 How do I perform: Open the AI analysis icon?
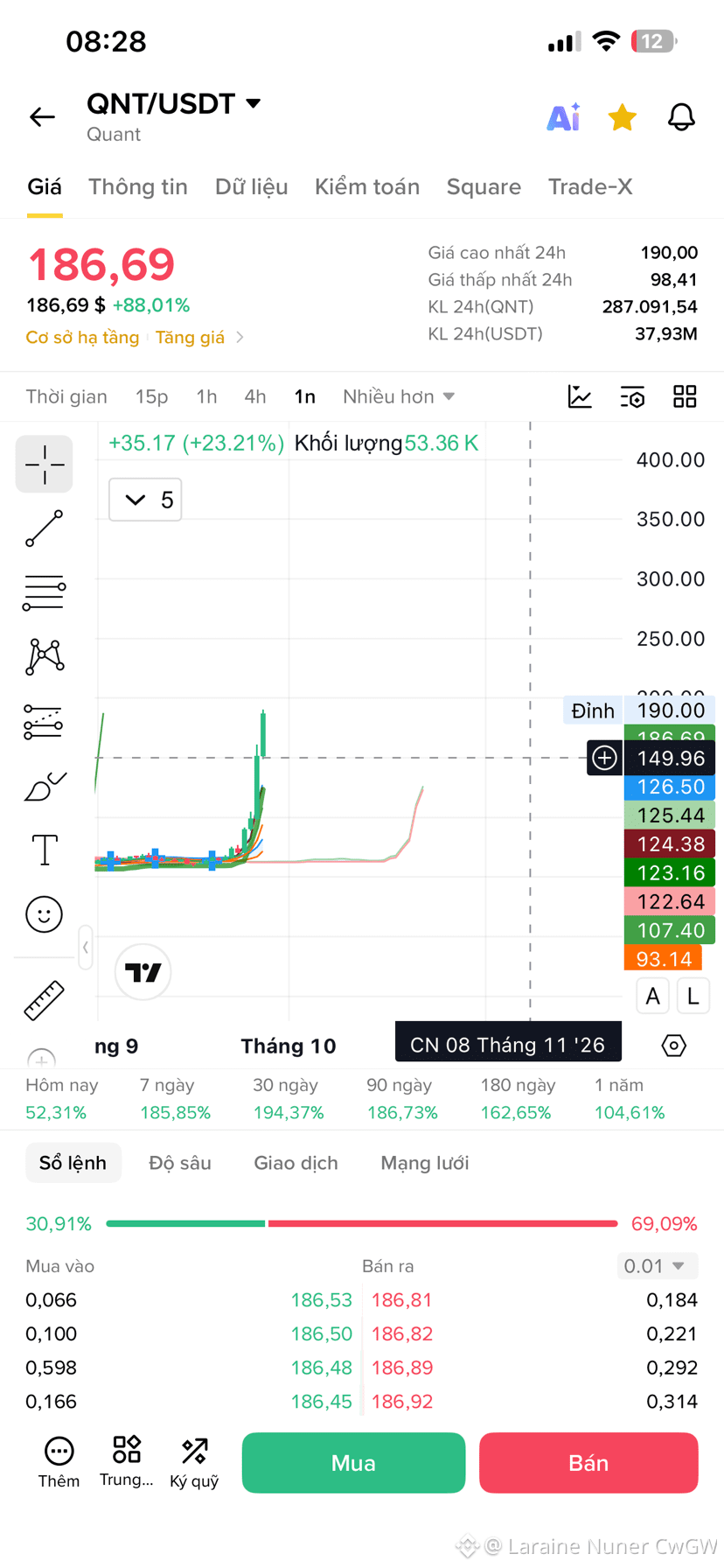click(x=563, y=116)
